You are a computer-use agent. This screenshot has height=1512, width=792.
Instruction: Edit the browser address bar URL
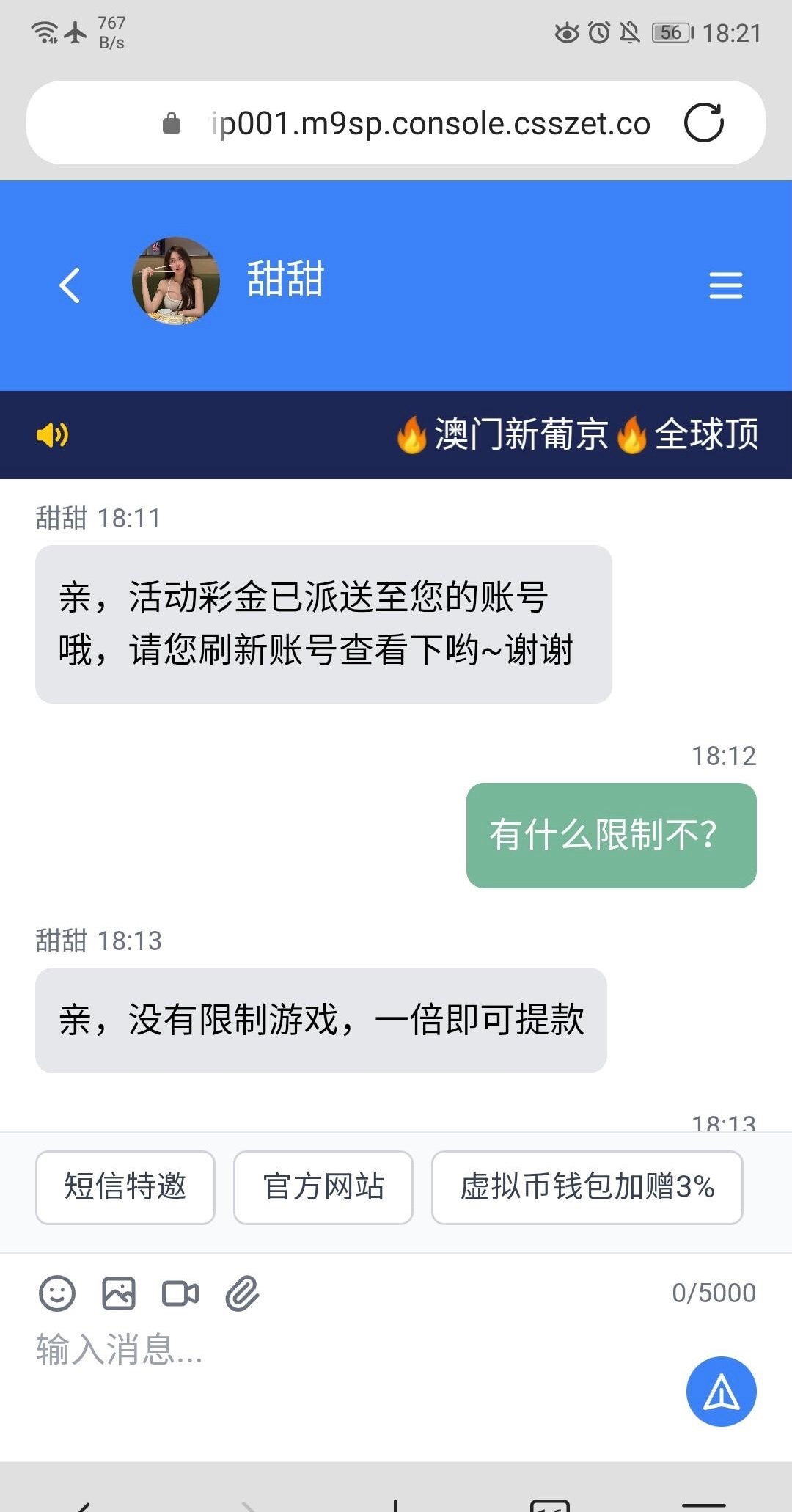coord(429,123)
